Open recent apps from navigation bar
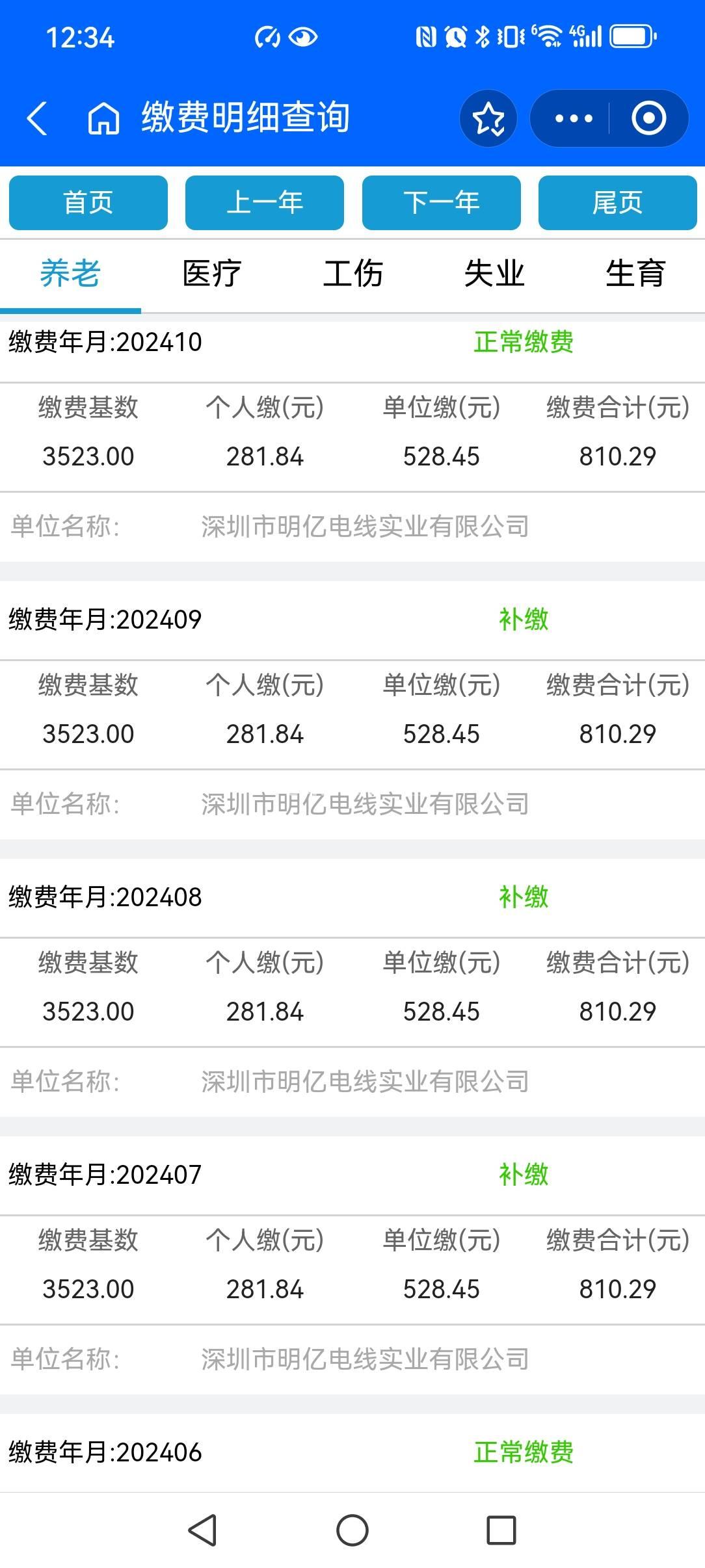Image resolution: width=705 pixels, height=1568 pixels. tap(501, 1530)
